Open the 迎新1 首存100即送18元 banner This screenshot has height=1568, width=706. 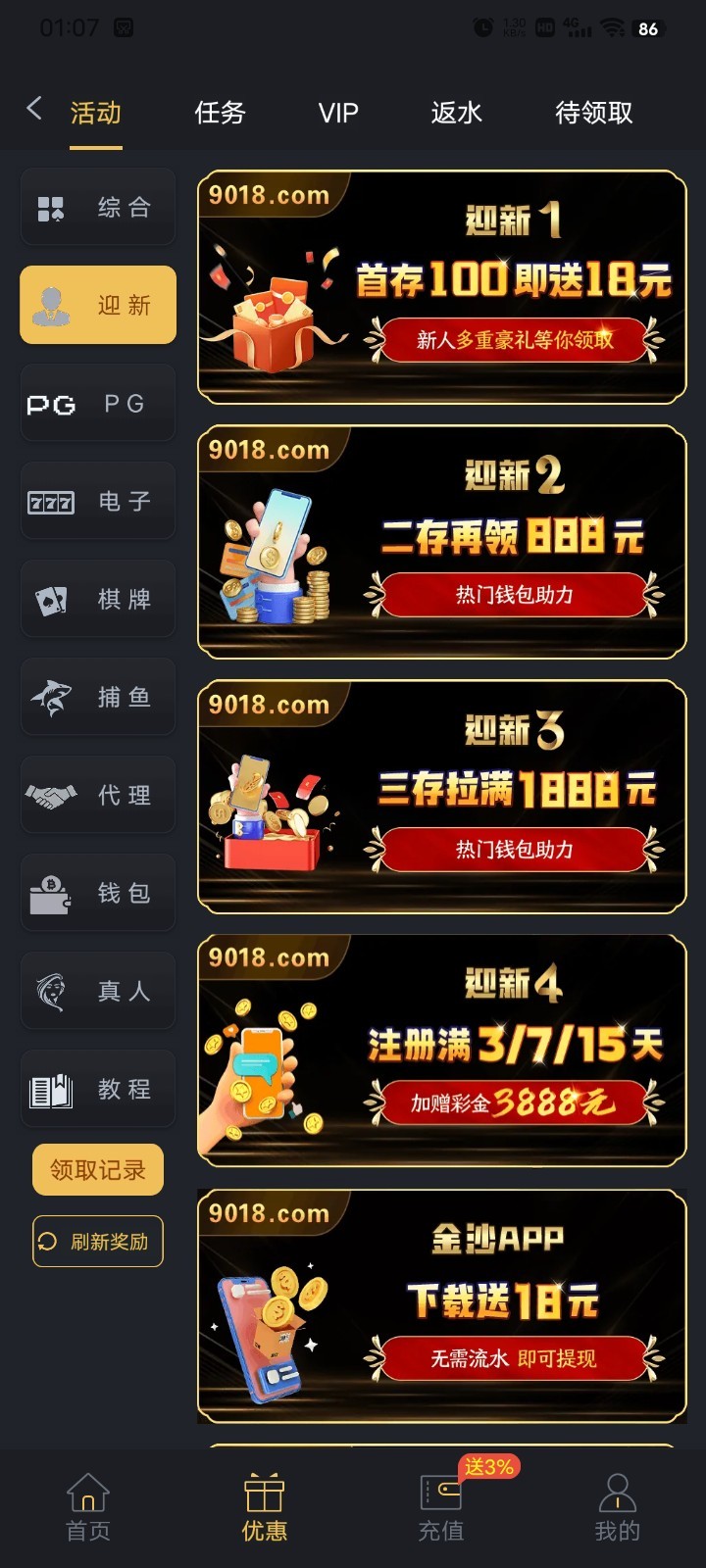pos(442,287)
